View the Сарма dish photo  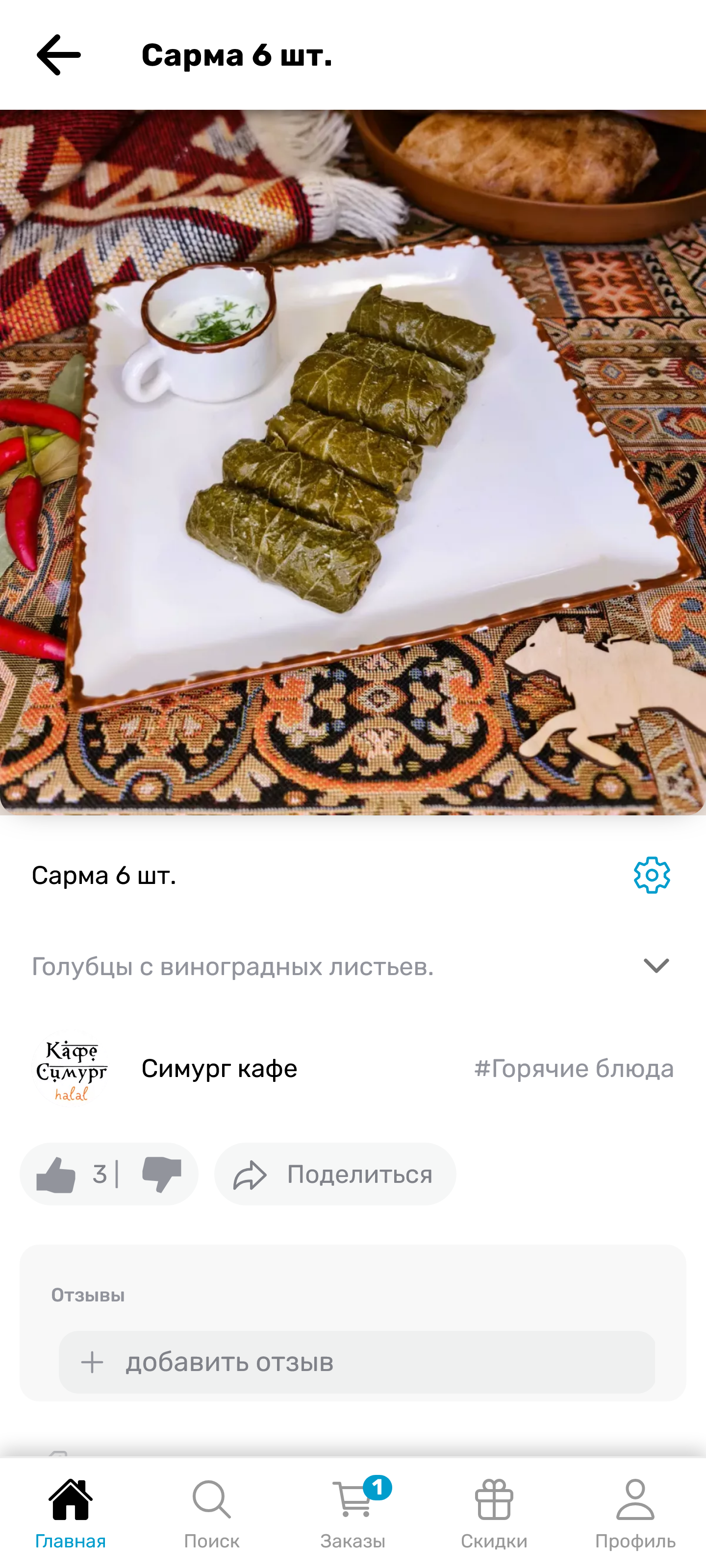[x=353, y=463]
